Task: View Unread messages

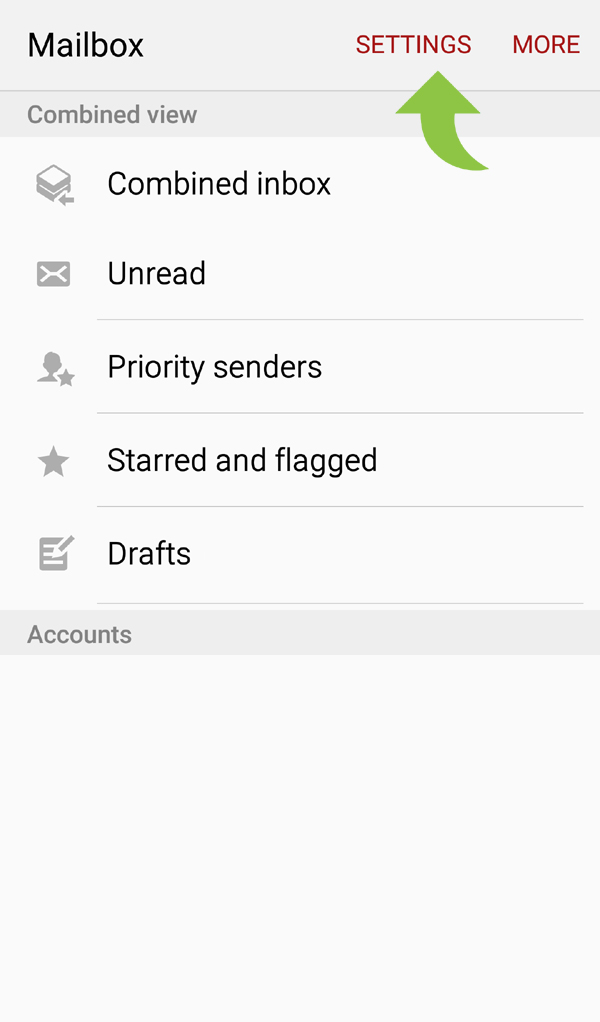Action: [300, 274]
